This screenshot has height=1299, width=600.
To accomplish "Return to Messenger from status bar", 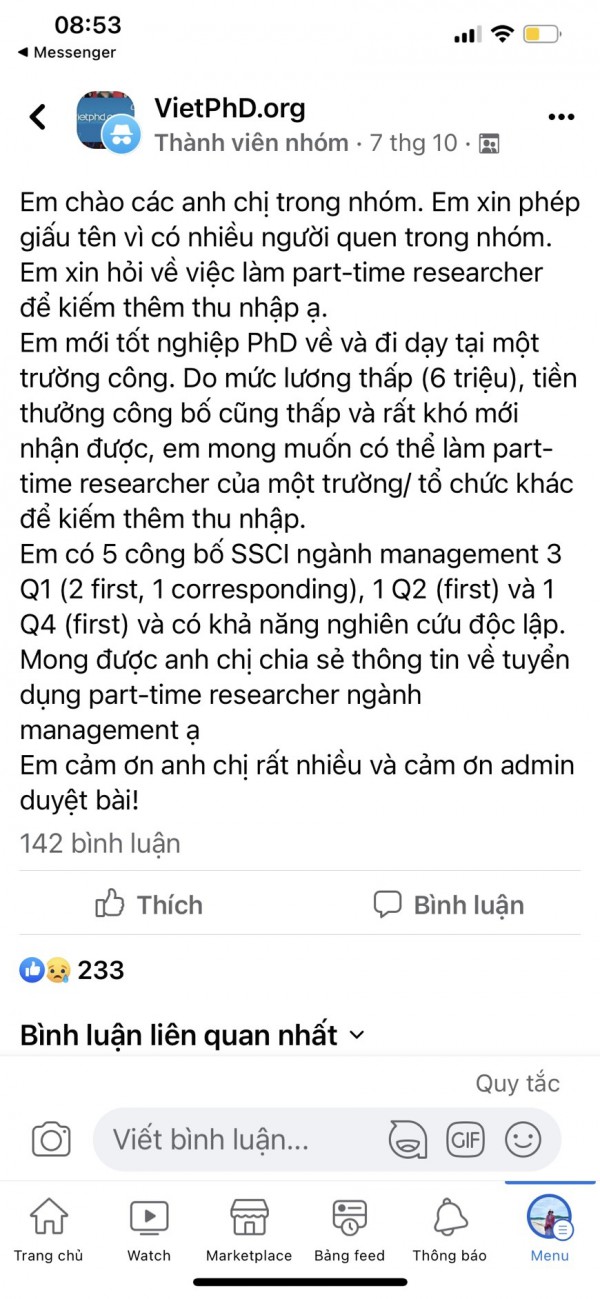I will [x=68, y=52].
